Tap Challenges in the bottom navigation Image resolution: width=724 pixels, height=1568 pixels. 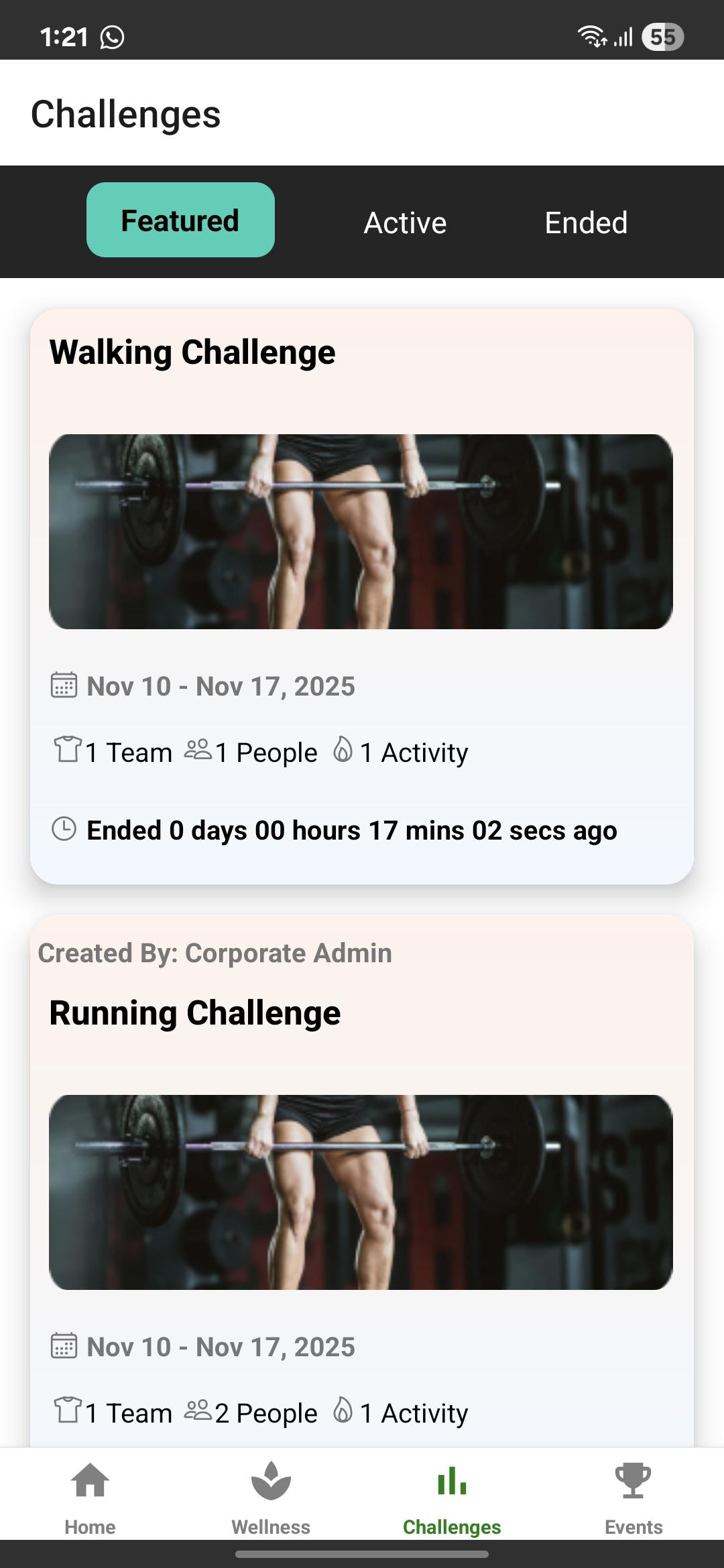tap(452, 1498)
